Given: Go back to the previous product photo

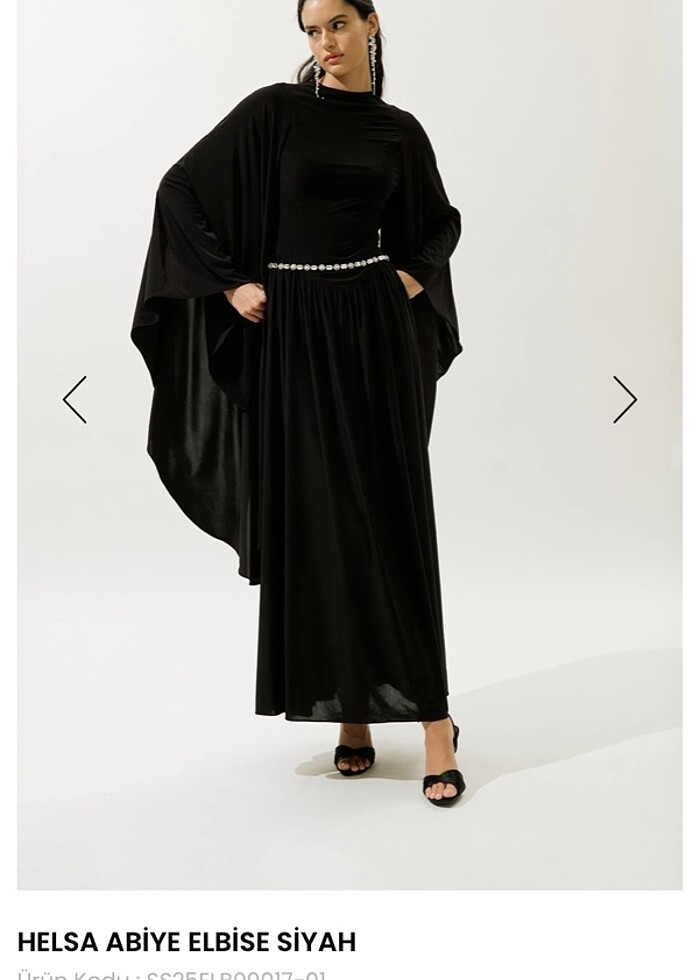Looking at the screenshot, I should coord(75,400).
